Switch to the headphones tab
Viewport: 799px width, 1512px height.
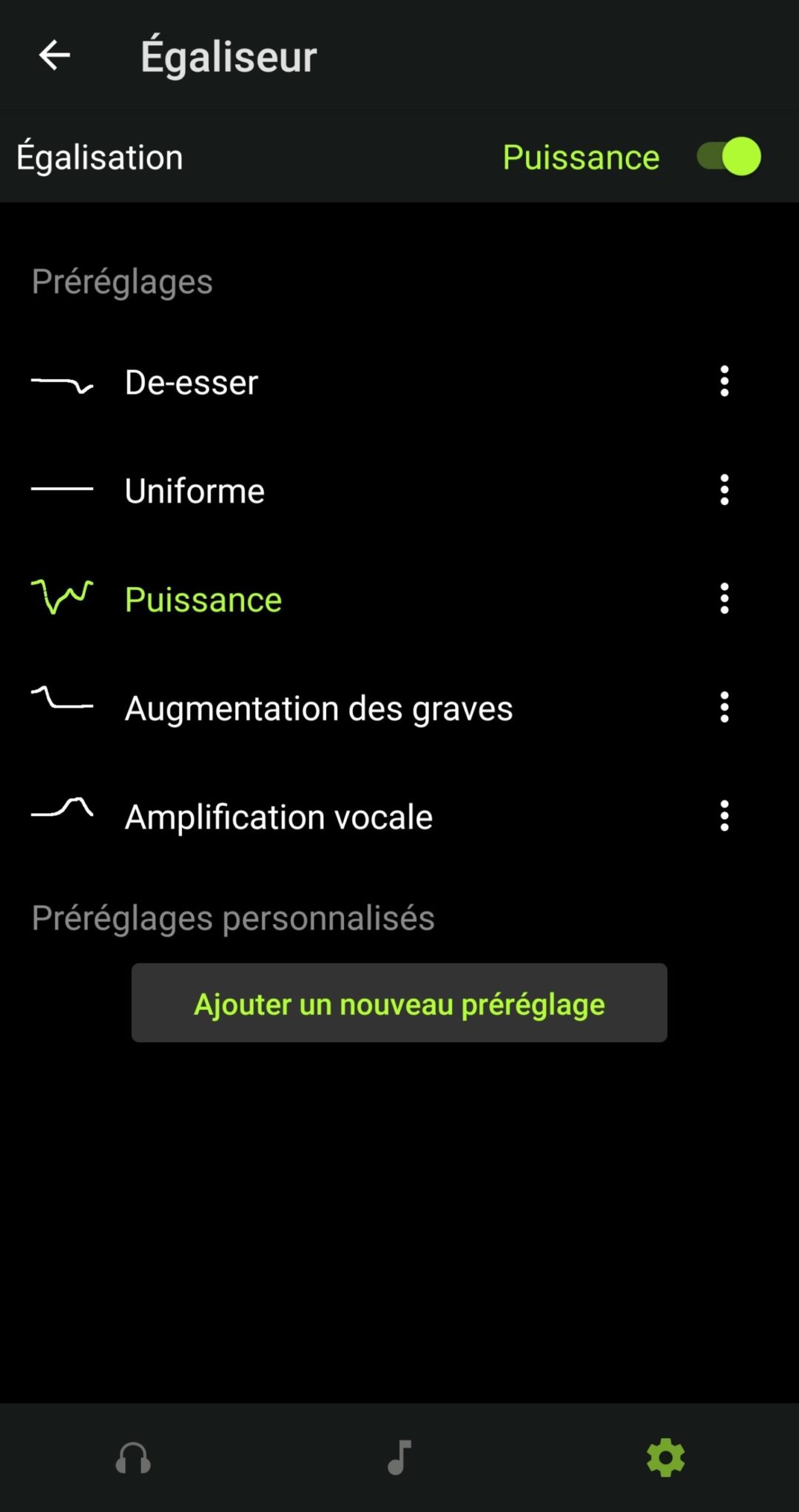(x=133, y=1458)
